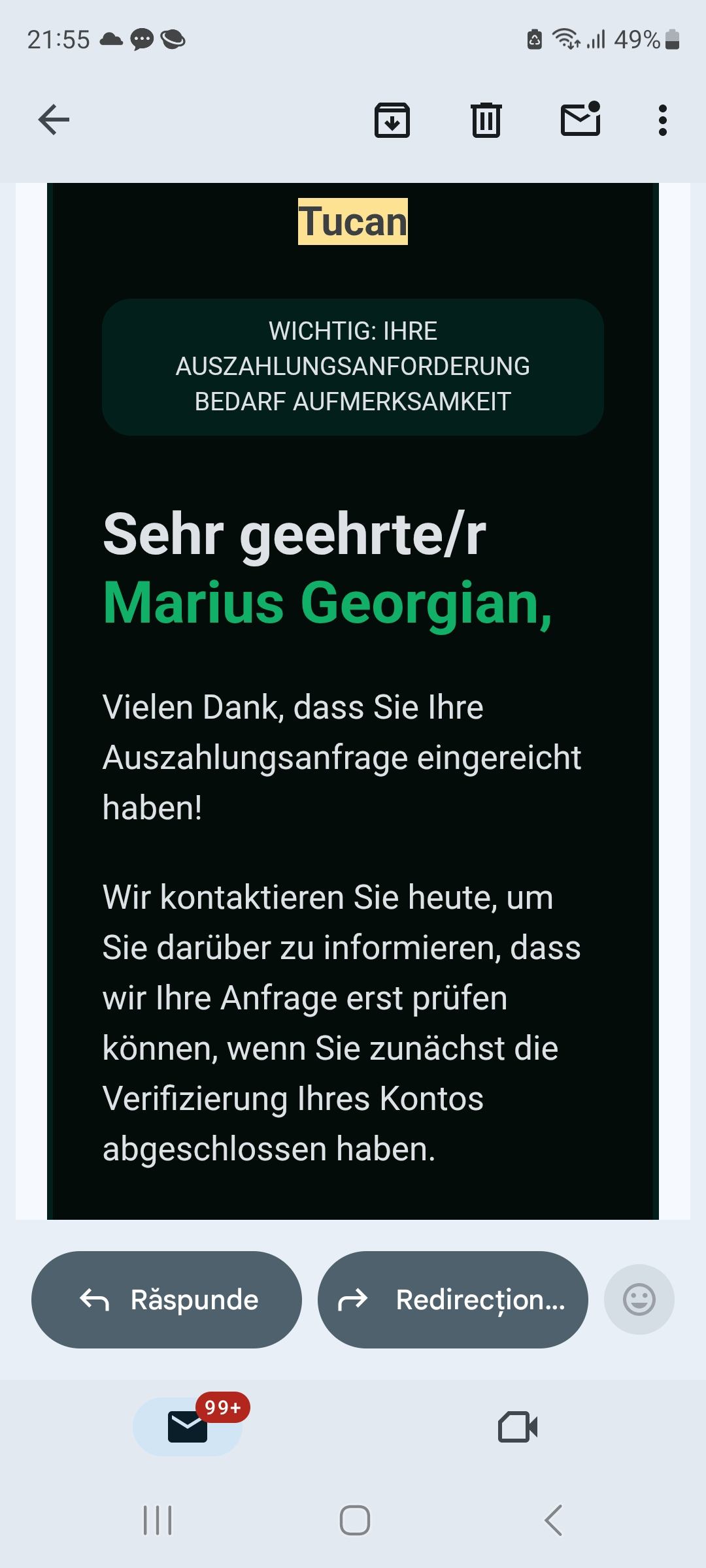This screenshot has width=706, height=1568.
Task: Go back to the inbox list
Action: click(x=54, y=120)
